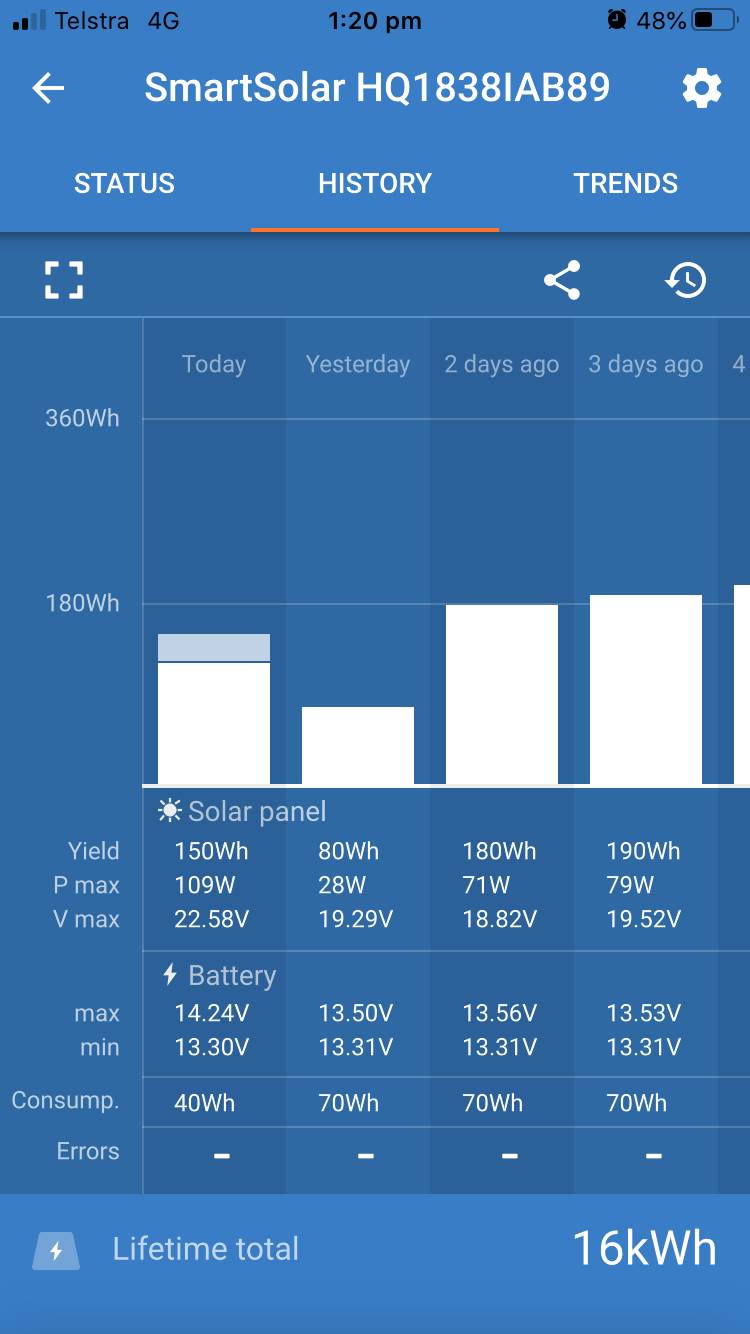Image resolution: width=750 pixels, height=1334 pixels.
Task: Expand the history chart to fullscreen
Action: (64, 280)
